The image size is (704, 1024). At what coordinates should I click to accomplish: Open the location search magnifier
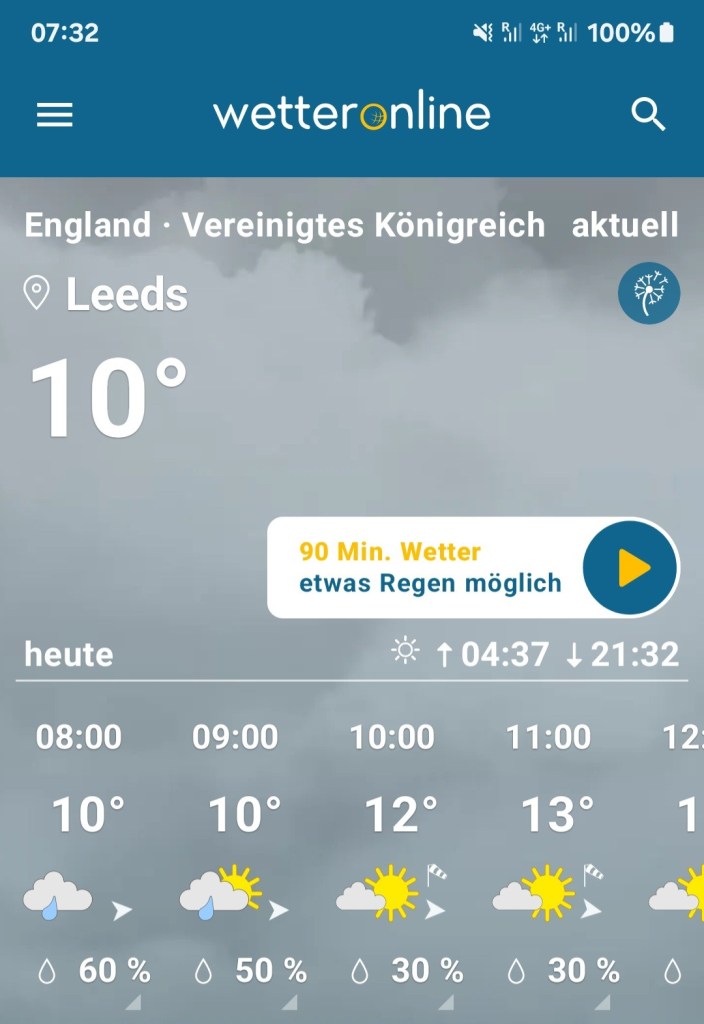point(648,115)
